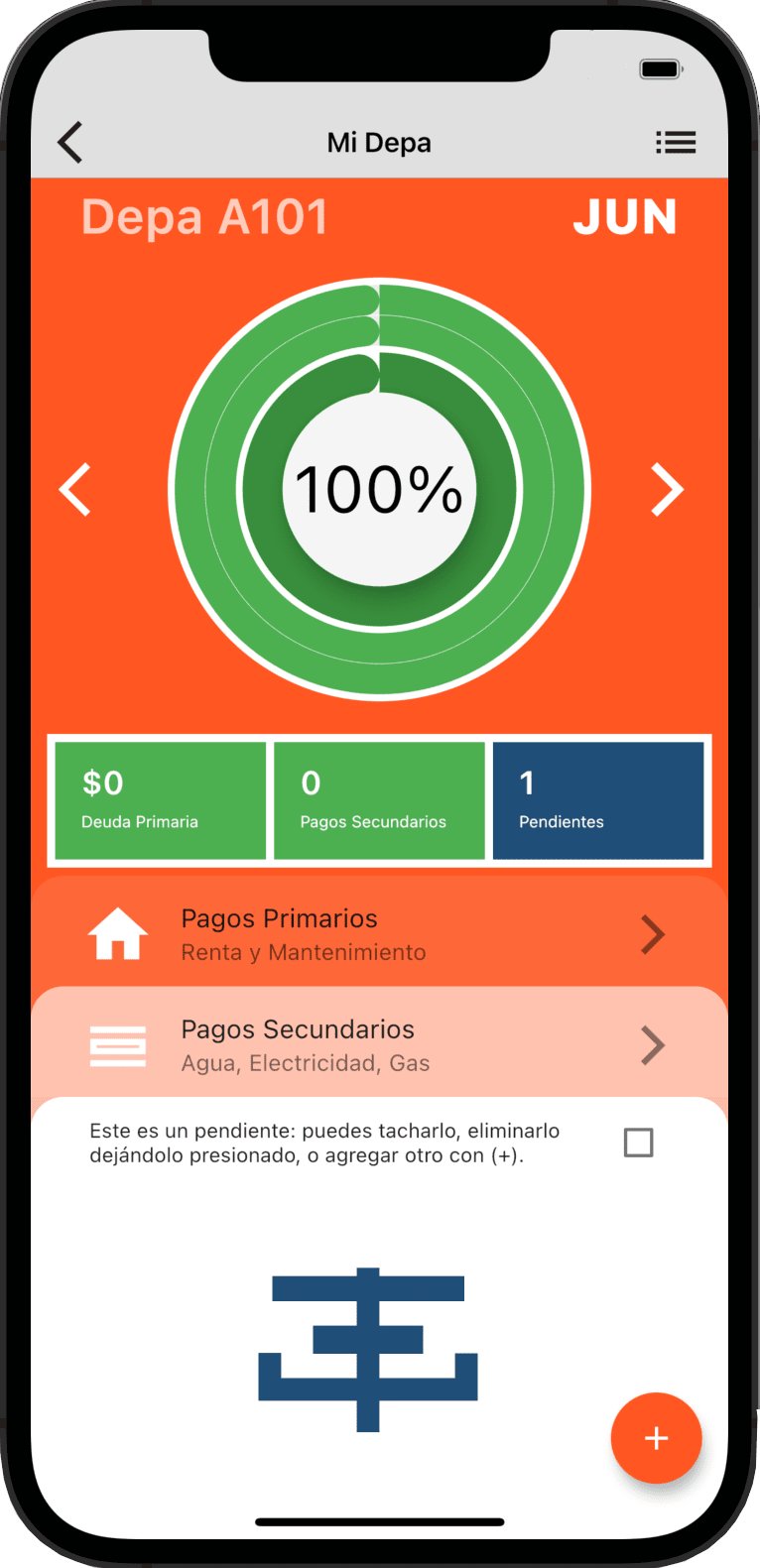Screen dimensions: 760x1568
Task: Open Pagos Secundarios Agua, Electricidad, Gas
Action: point(379,1044)
